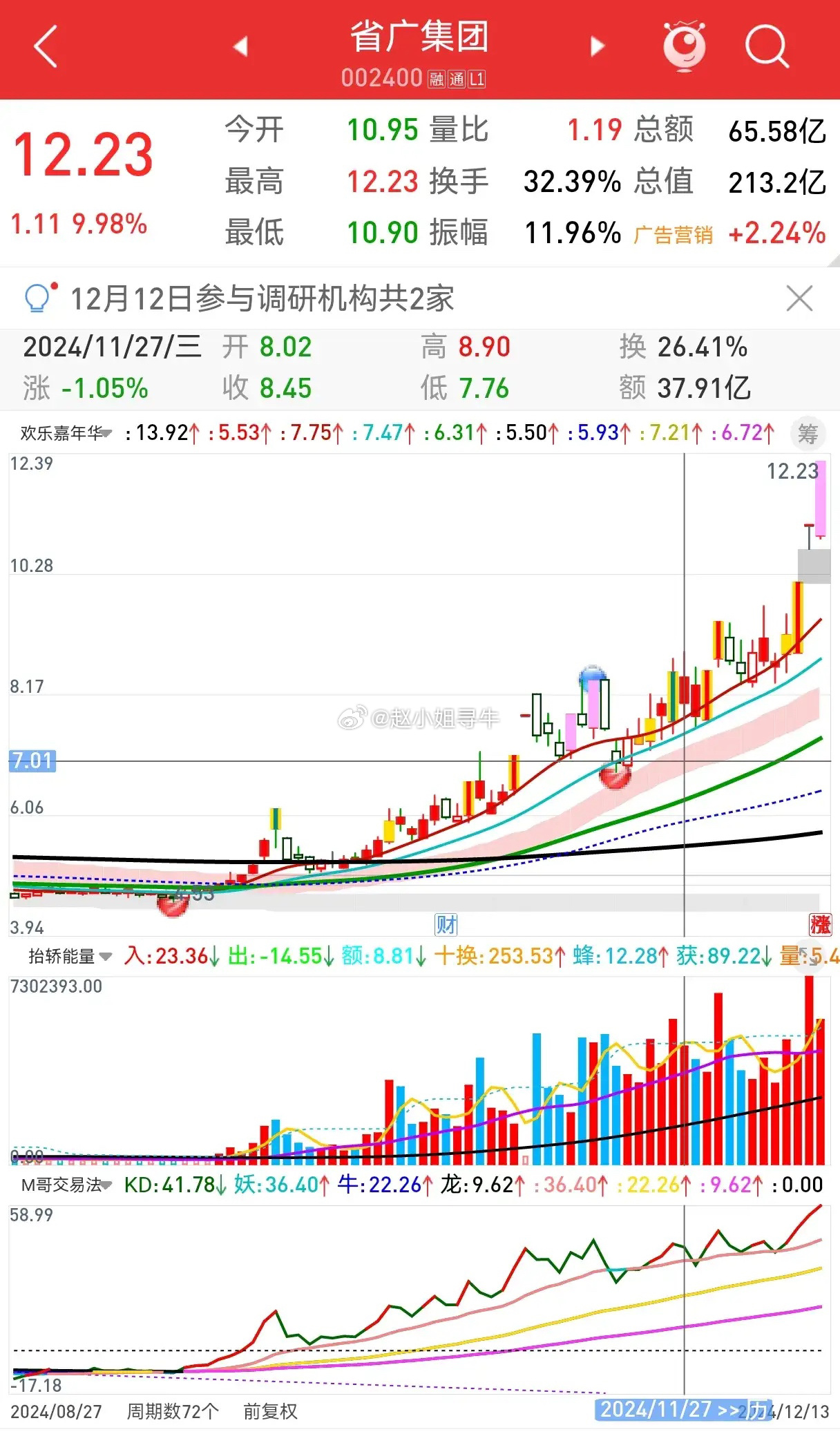Dismiss the 12月12日调研机构 notice
Screen dimensions: 840x1434
(799, 299)
